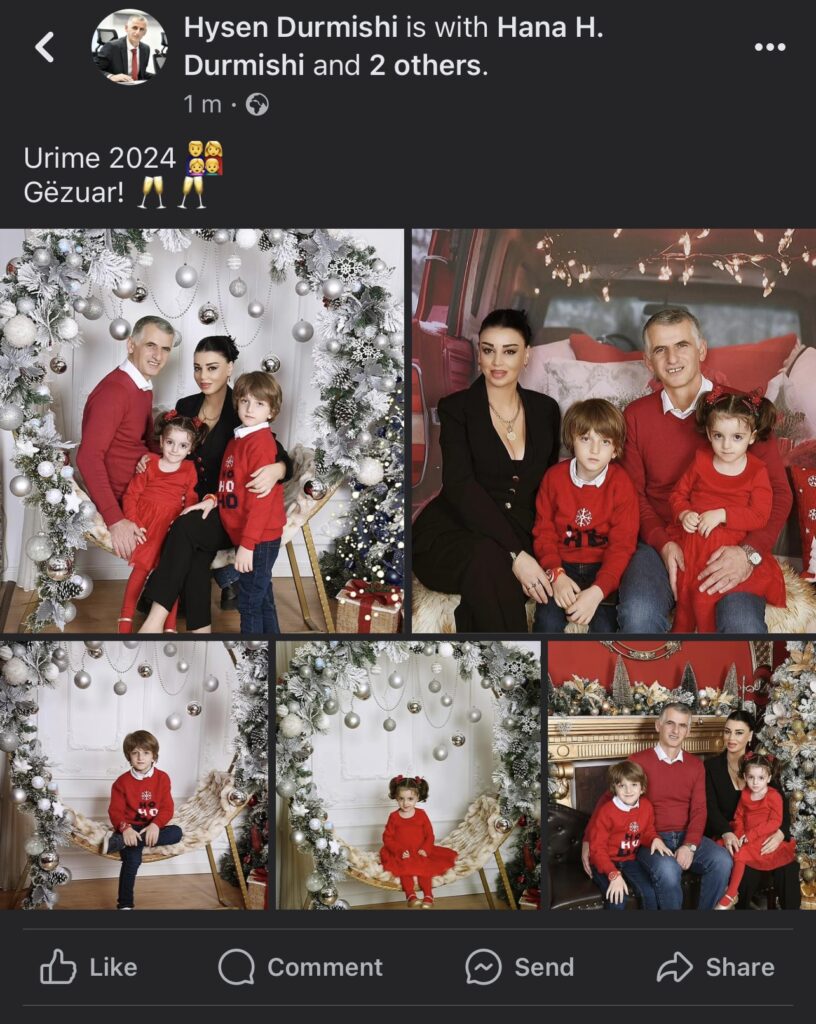Send this post in Messenger

pos(519,967)
